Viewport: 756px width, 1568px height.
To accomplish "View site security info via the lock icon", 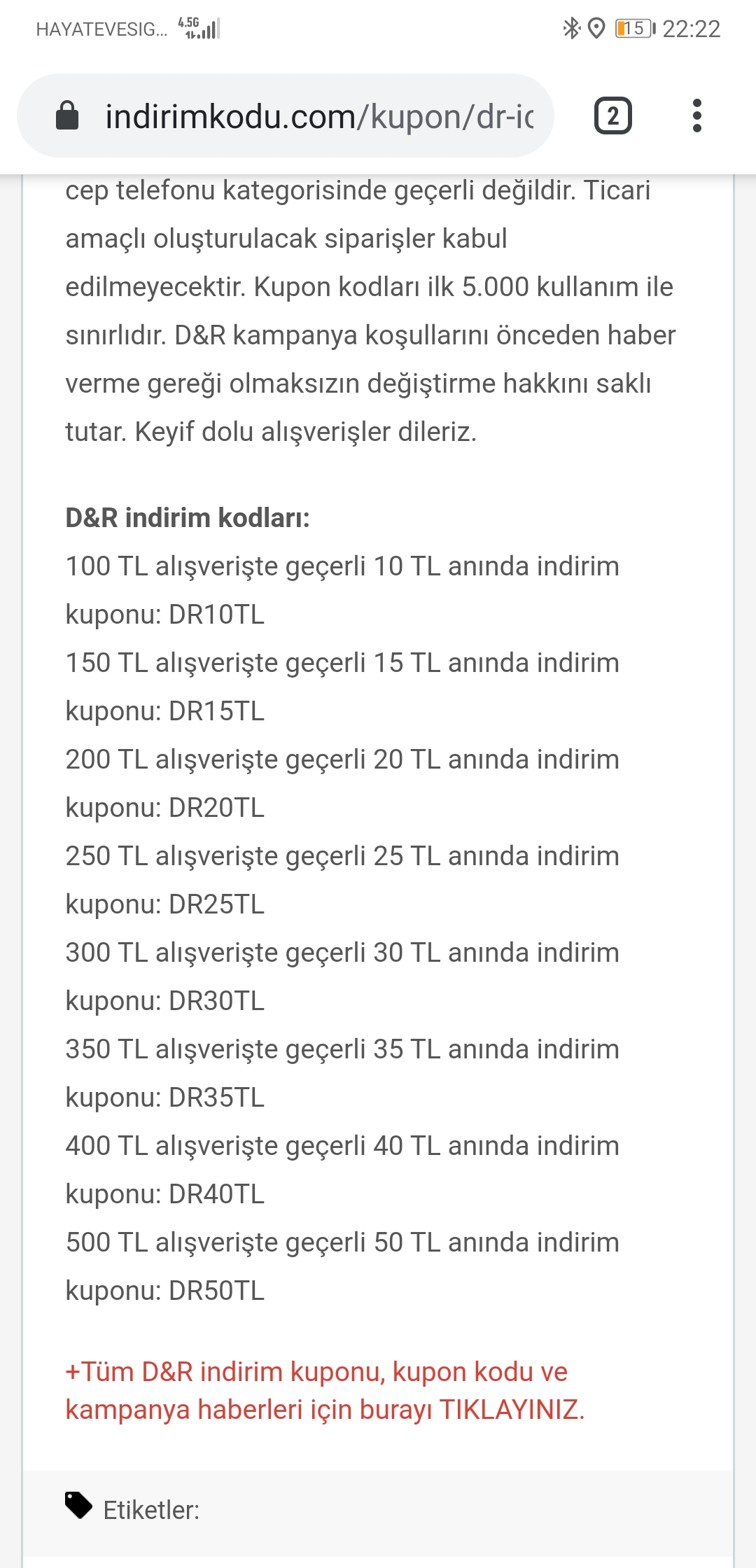I will pyautogui.click(x=67, y=115).
